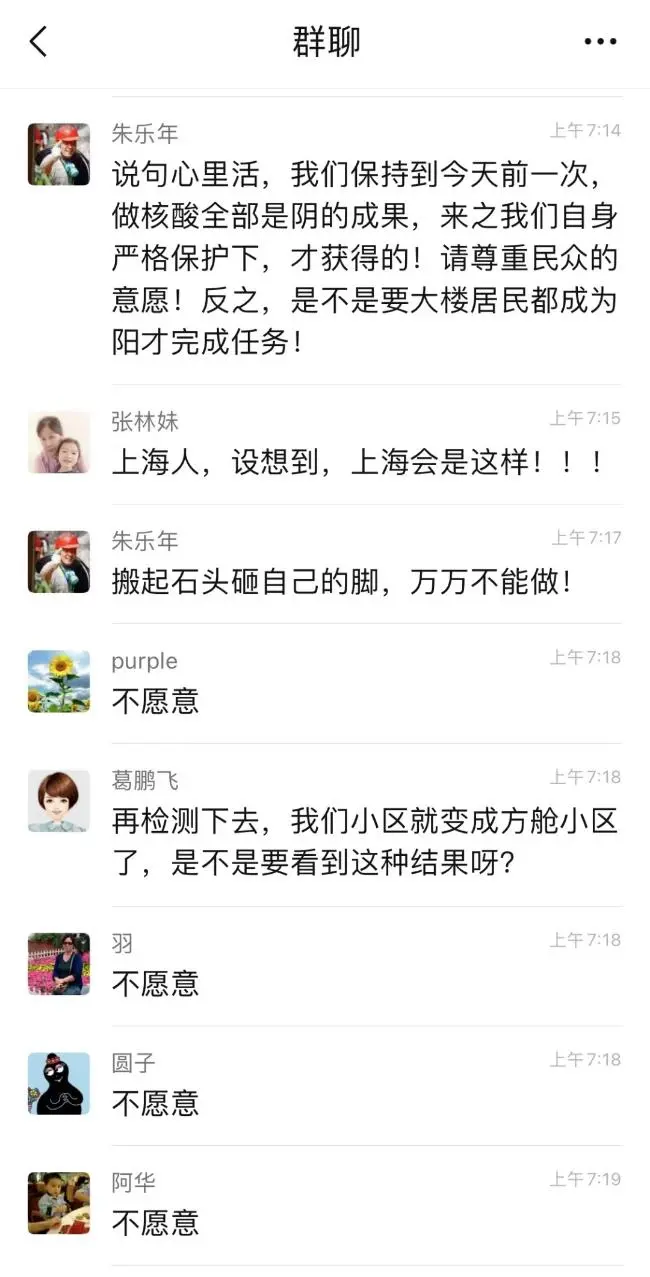
Task: Open purple's sunflower avatar
Action: pyautogui.click(x=58, y=682)
